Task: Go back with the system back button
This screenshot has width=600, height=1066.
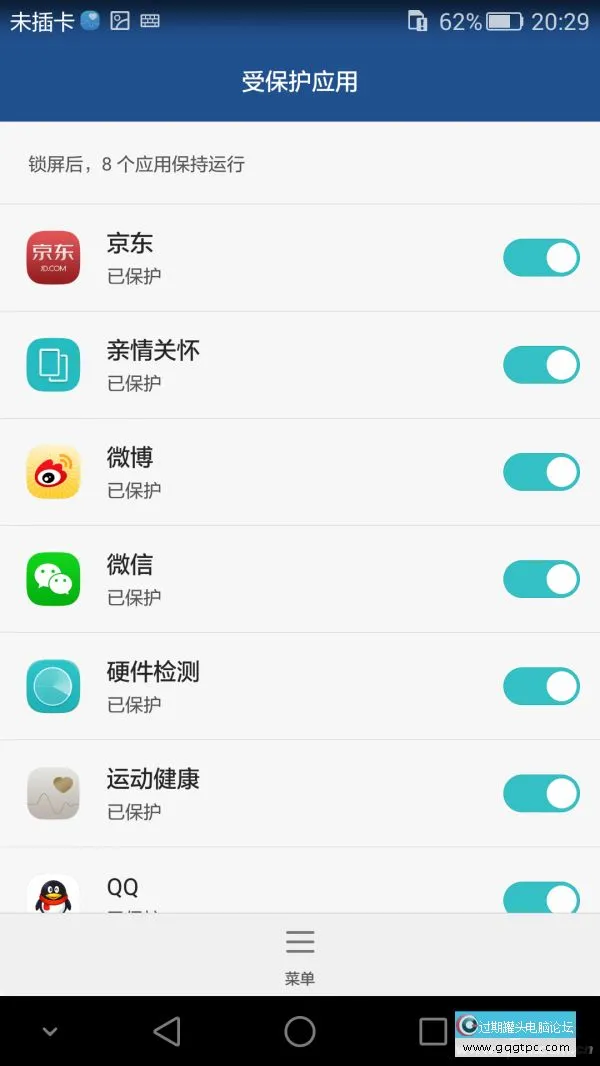Action: [x=167, y=1031]
